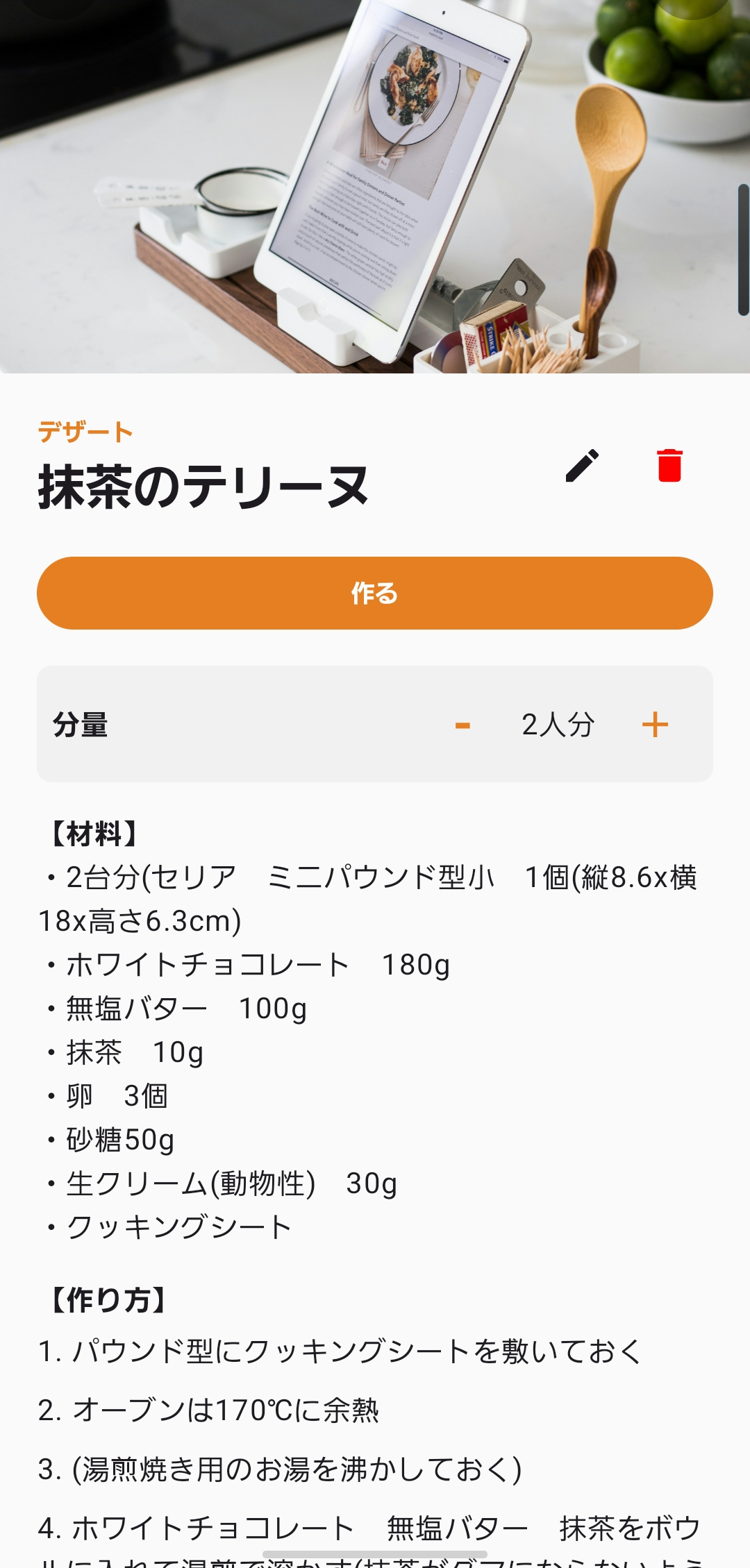Increase 分量 with the plus button

[x=655, y=725]
